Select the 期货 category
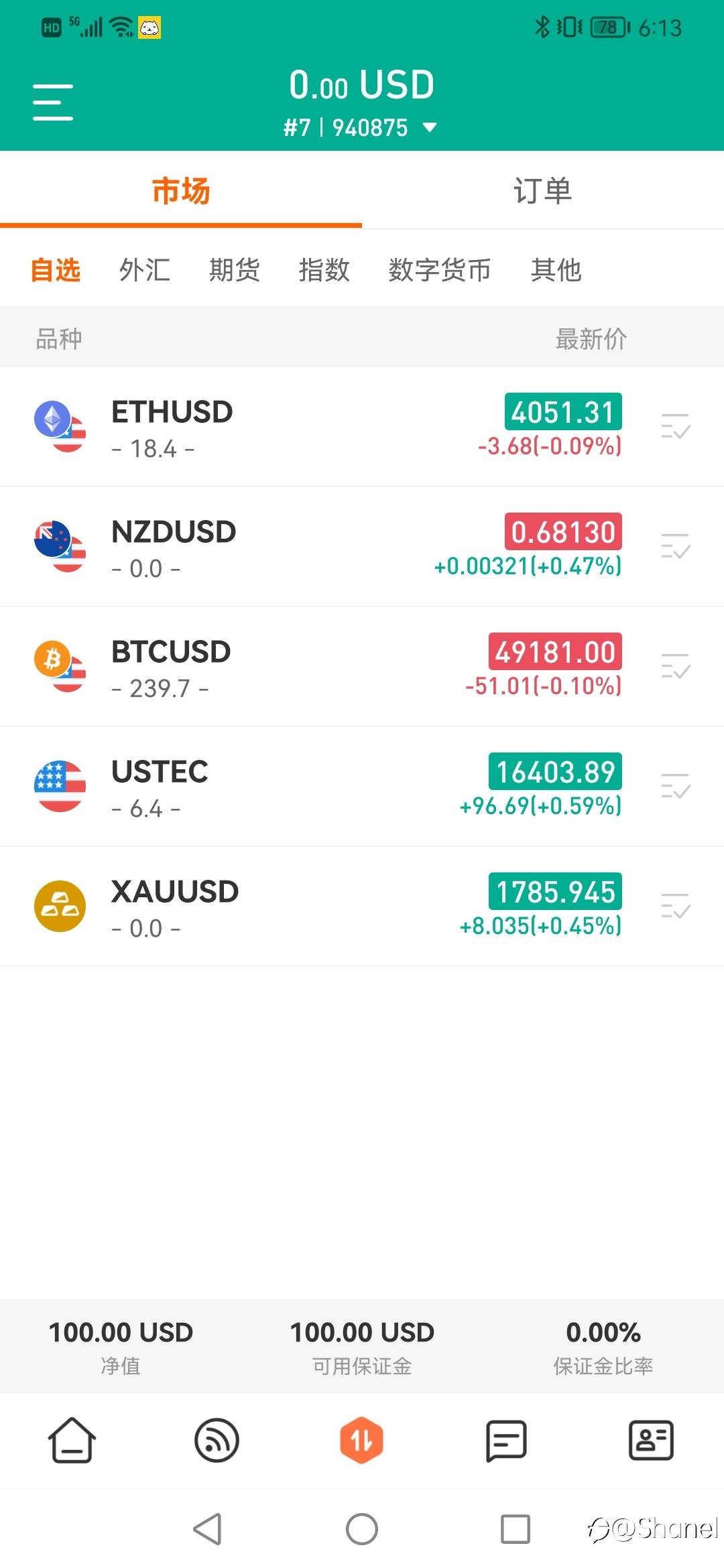This screenshot has width=724, height=1568. coord(234,270)
